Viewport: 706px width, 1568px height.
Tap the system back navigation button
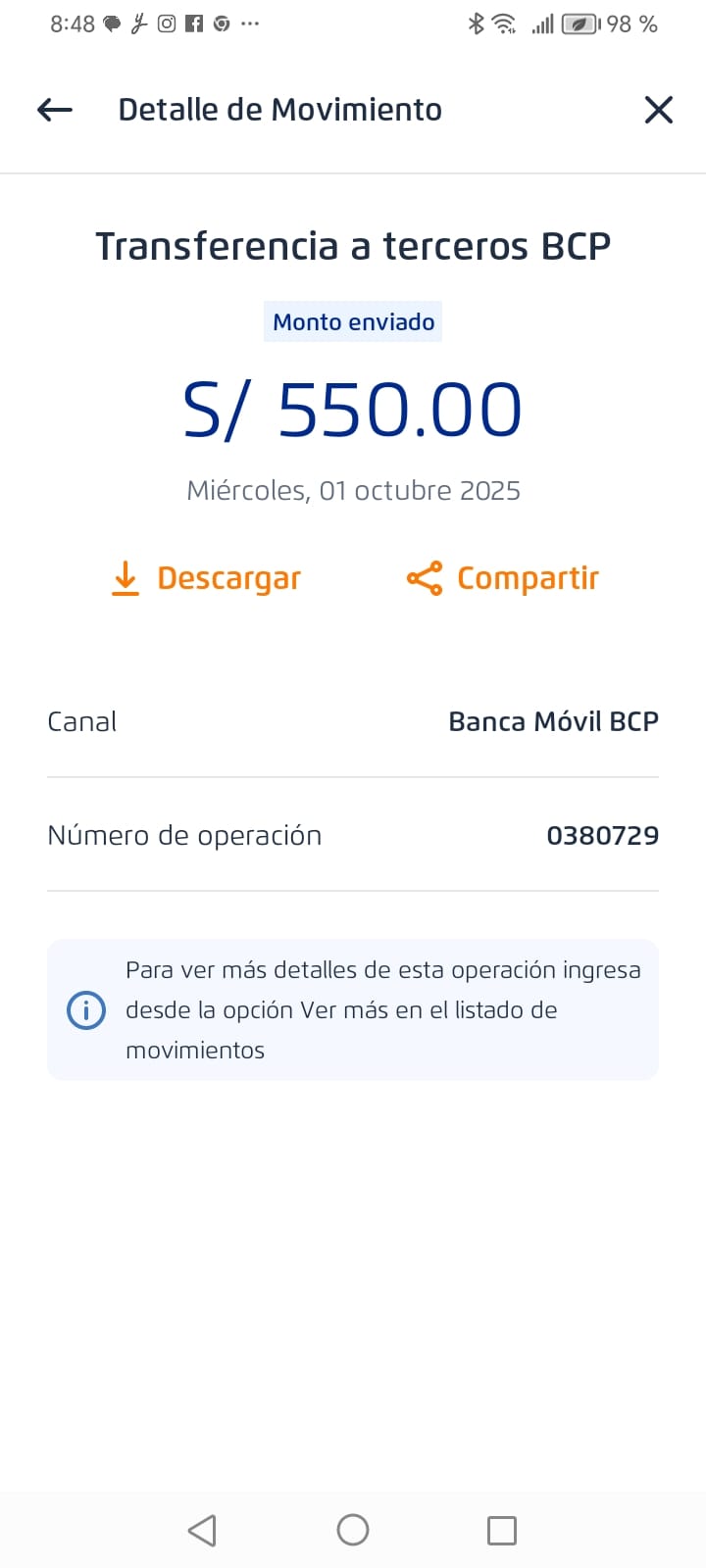[x=202, y=1530]
